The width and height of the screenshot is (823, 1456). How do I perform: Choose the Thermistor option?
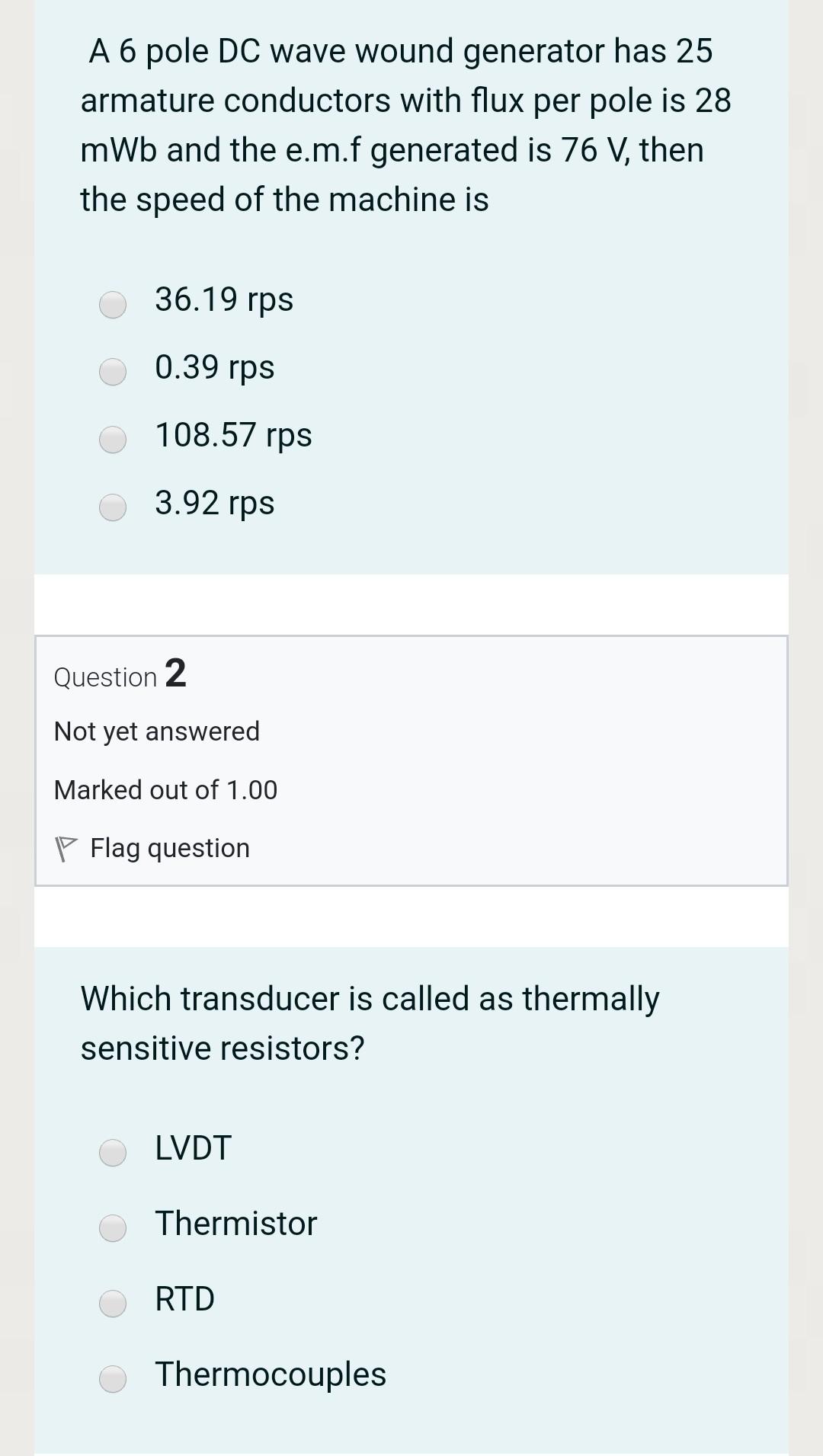click(113, 1228)
